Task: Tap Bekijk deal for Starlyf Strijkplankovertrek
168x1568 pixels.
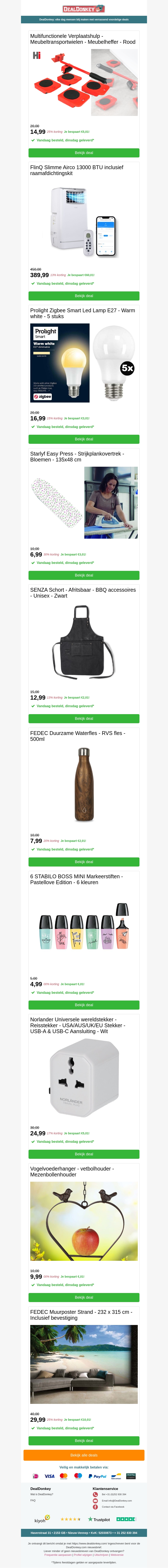Action: click(x=84, y=575)
